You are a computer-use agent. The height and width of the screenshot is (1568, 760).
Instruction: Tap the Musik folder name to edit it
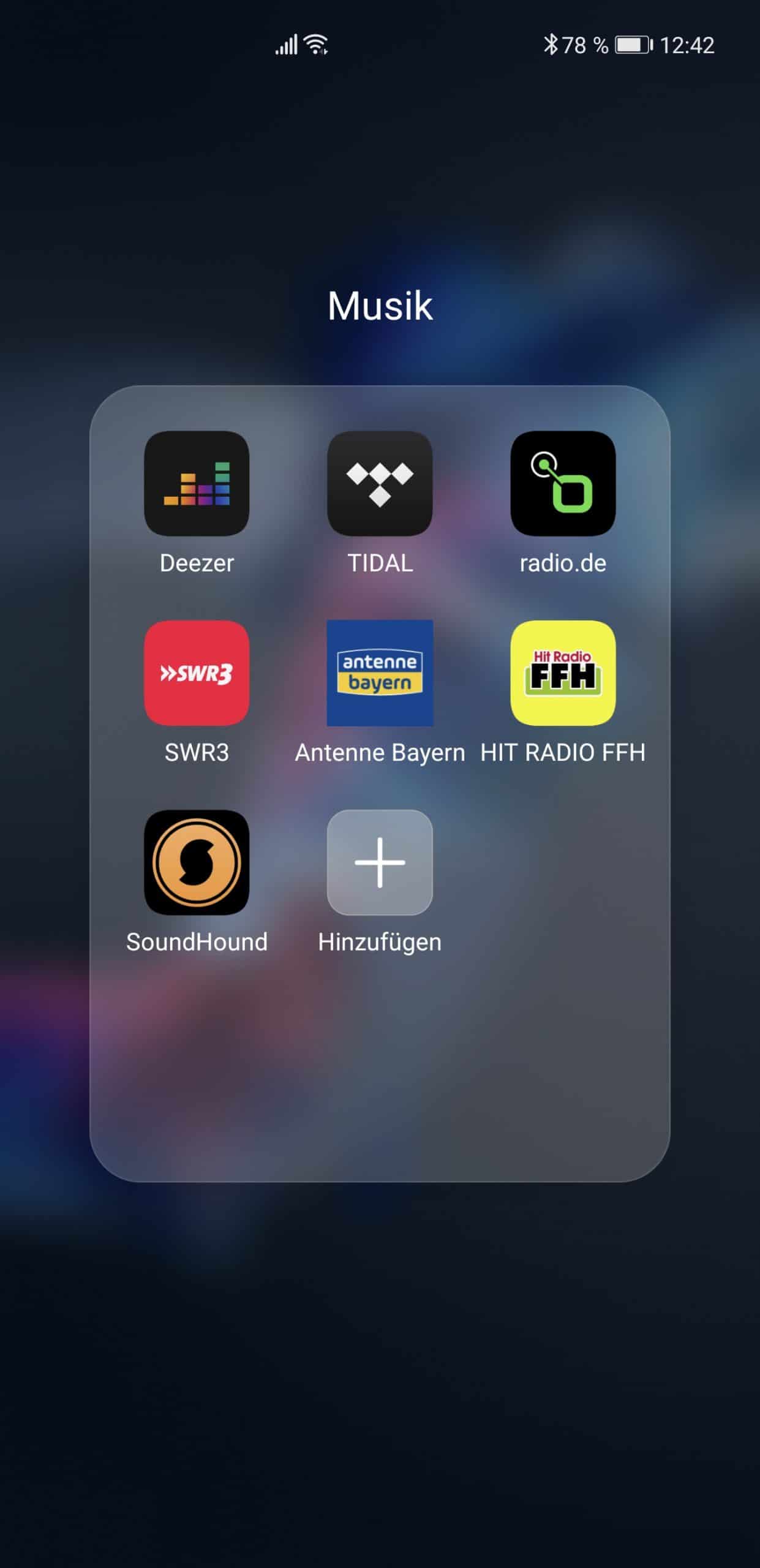pos(380,305)
